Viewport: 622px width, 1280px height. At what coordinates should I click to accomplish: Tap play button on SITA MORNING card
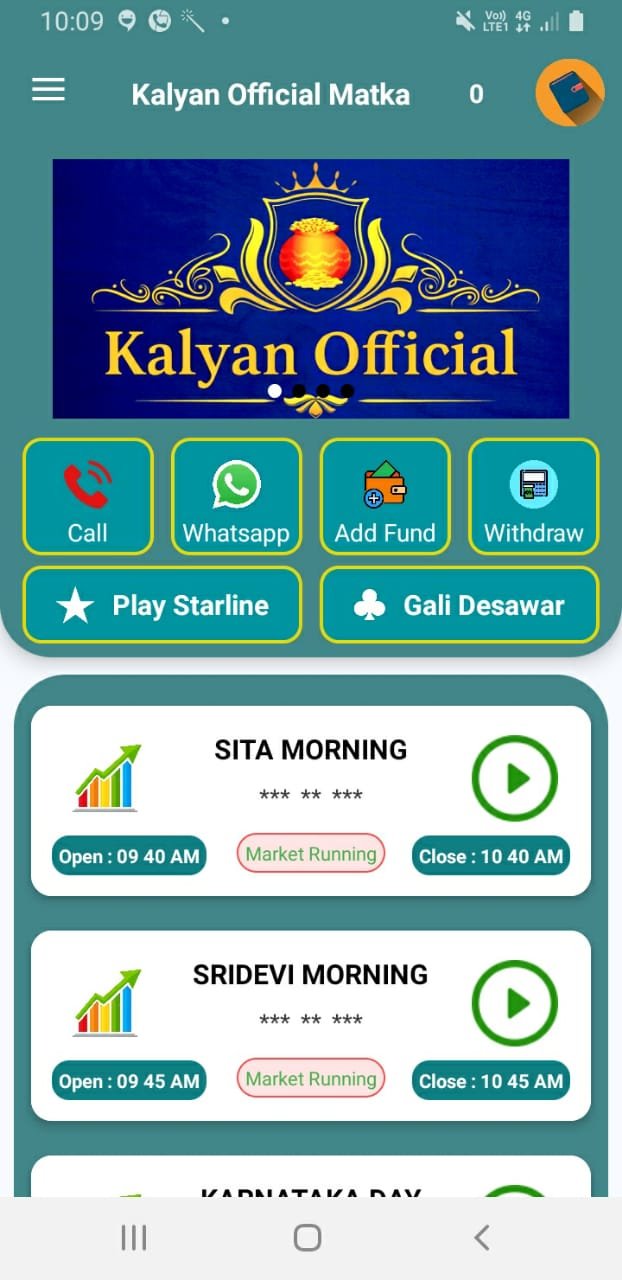click(514, 778)
